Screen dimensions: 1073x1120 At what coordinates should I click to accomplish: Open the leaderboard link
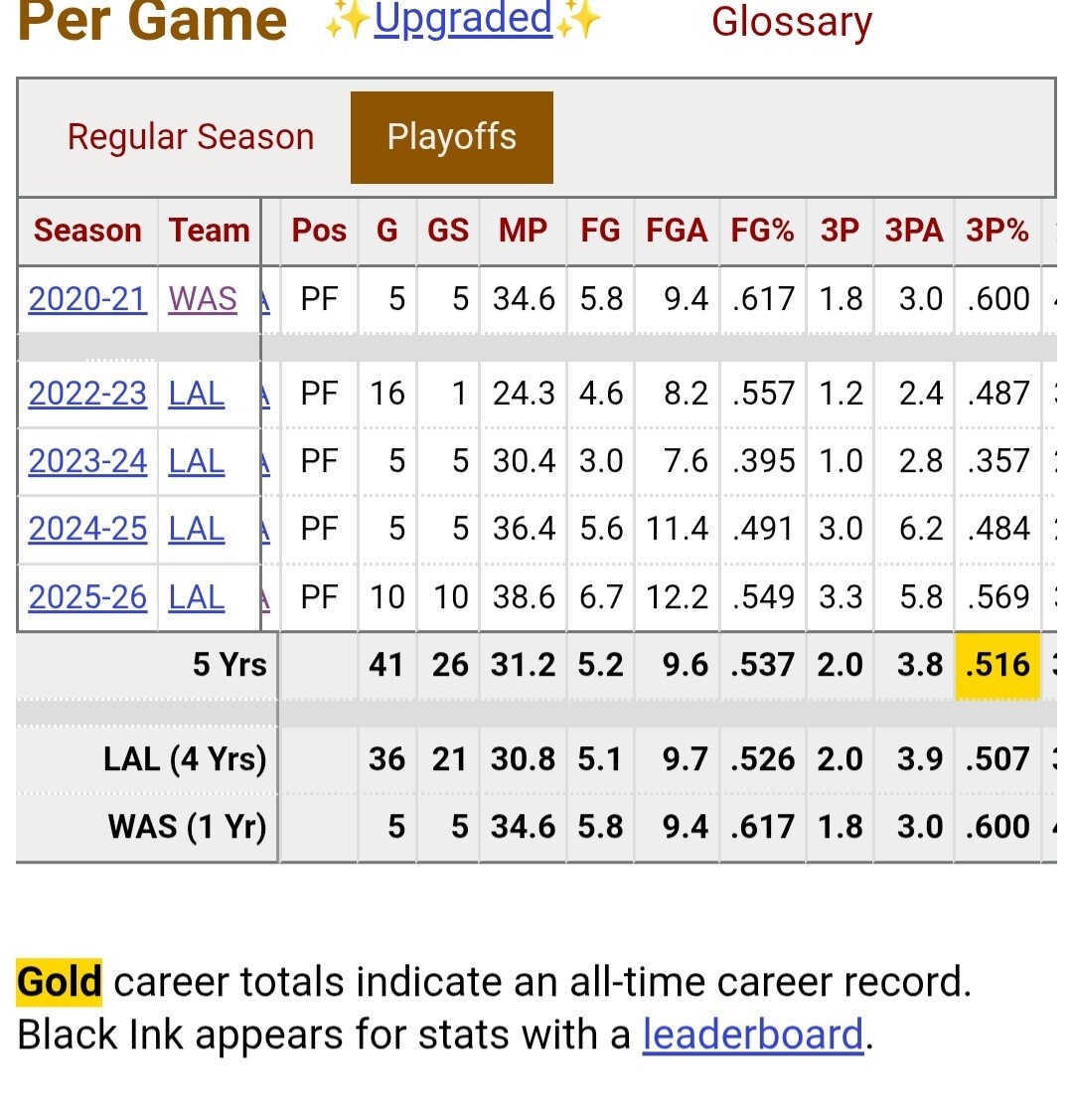(753, 1035)
